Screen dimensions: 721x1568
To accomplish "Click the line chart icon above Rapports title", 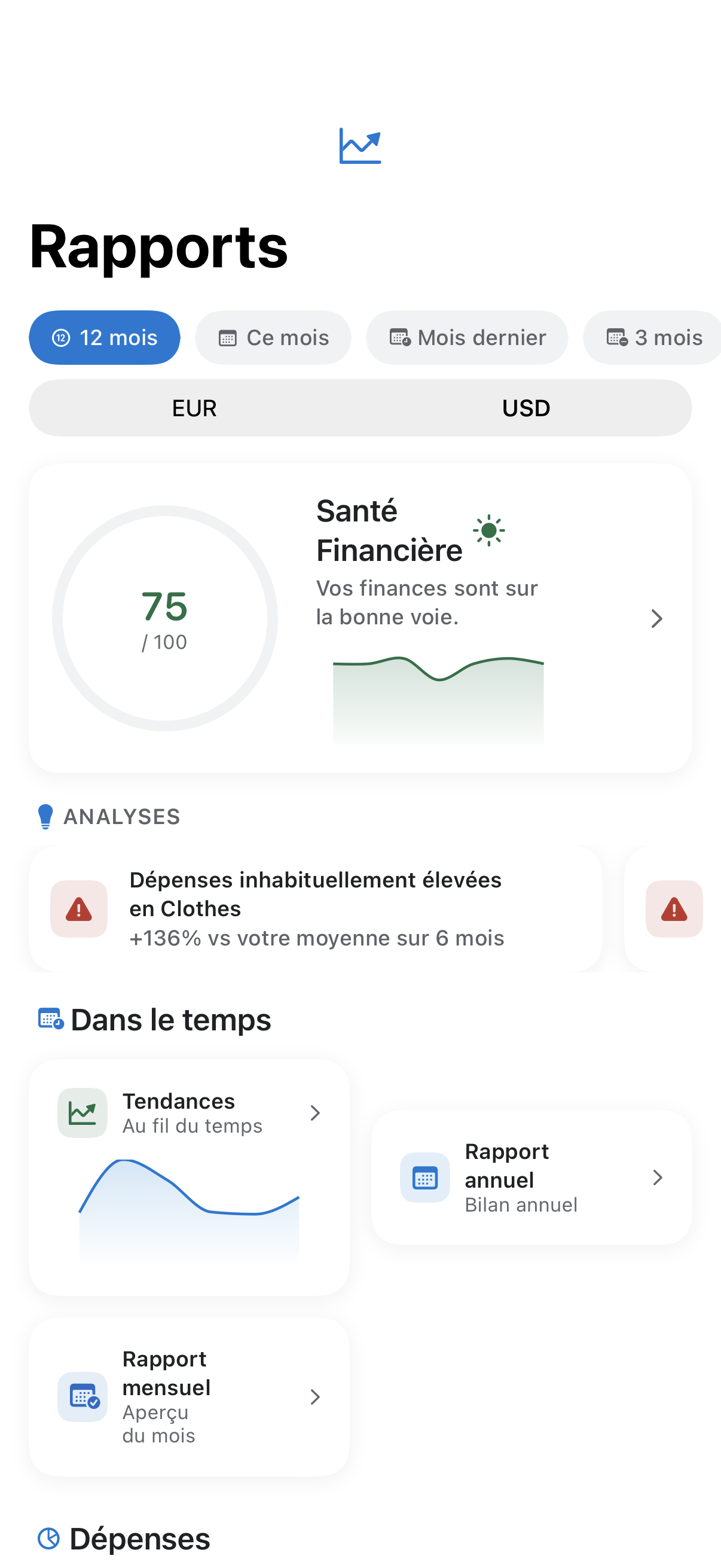I will point(360,145).
